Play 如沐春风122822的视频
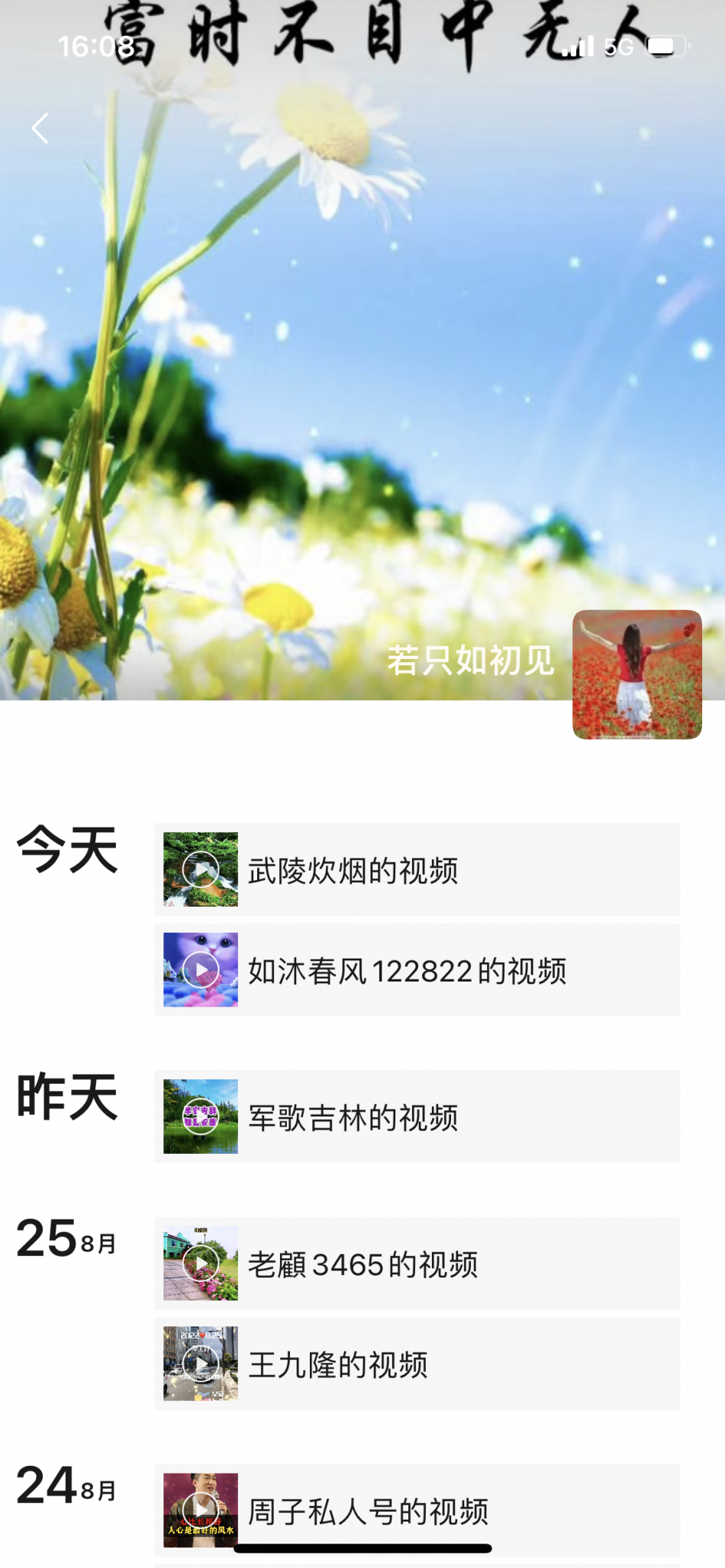 tap(201, 969)
